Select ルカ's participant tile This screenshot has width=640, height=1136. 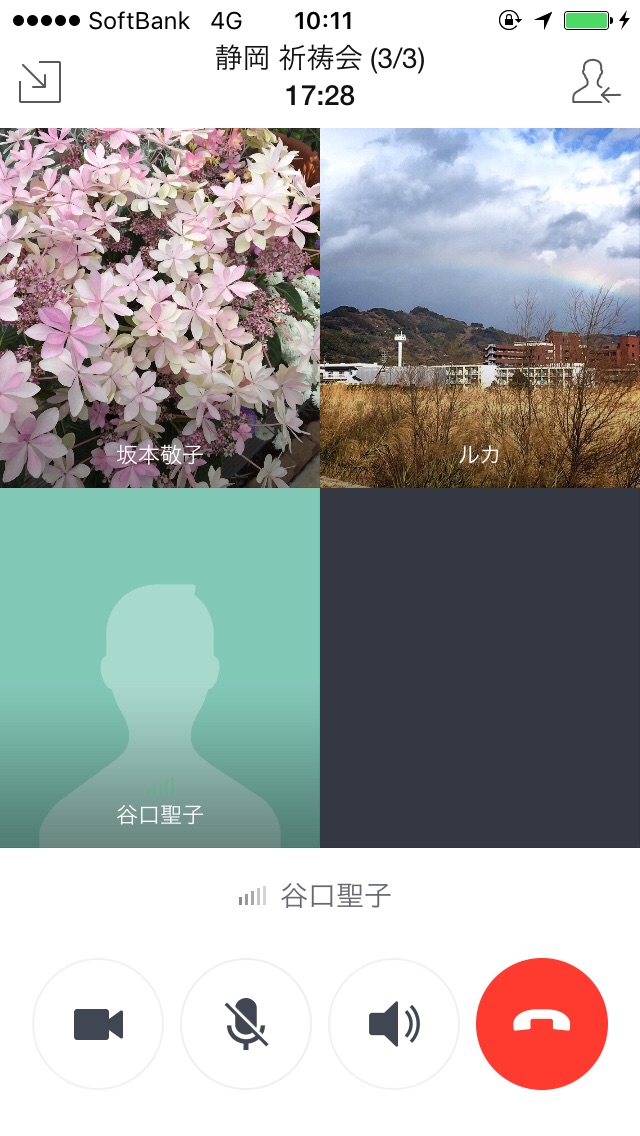480,308
